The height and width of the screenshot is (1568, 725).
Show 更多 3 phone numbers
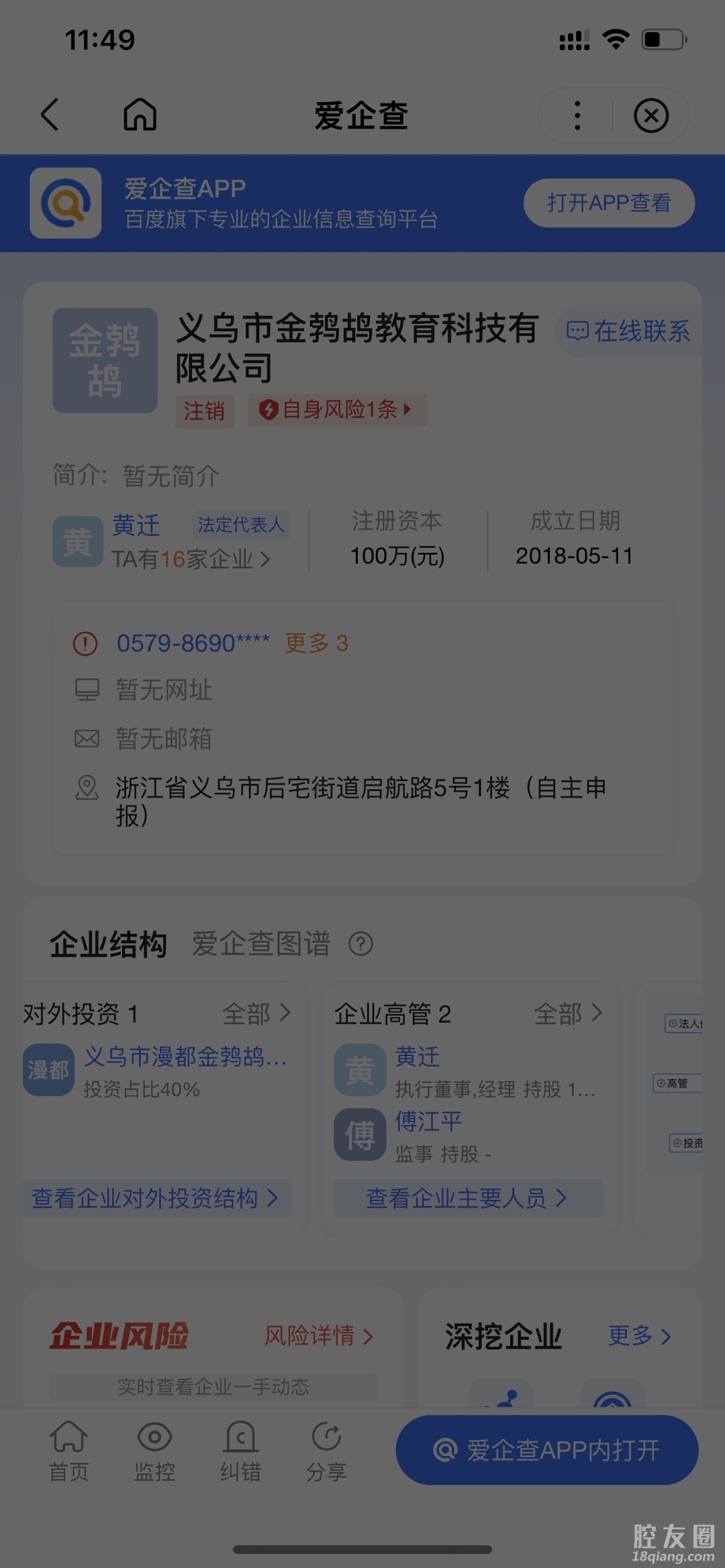pyautogui.click(x=317, y=643)
